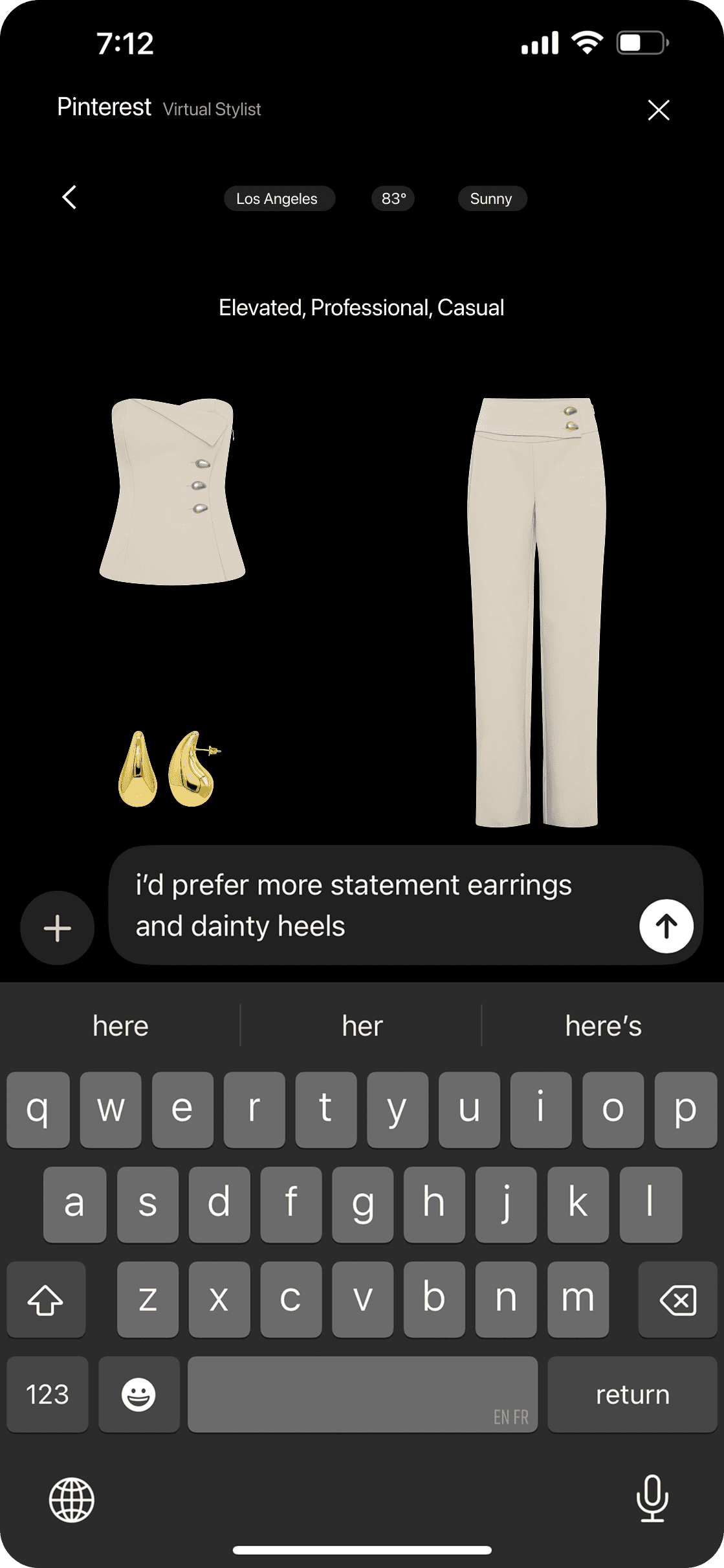724x1568 pixels.
Task: Open attachments with the plus icon
Action: tap(56, 927)
